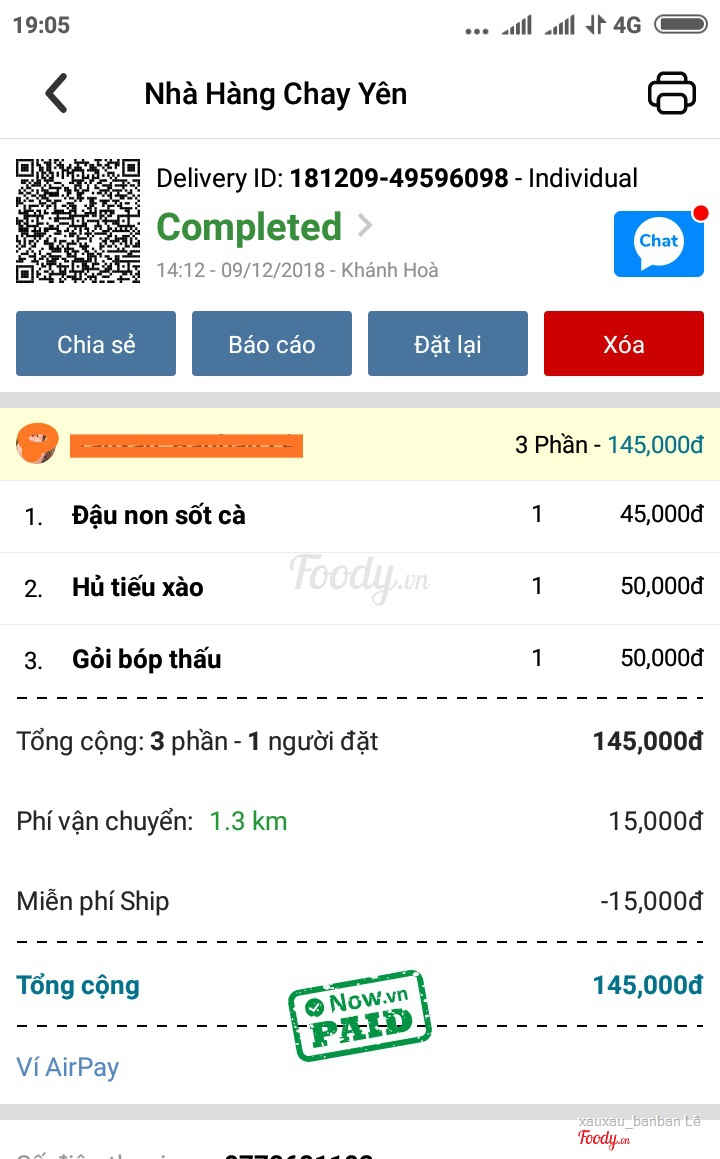Delete the order with Xóa

pos(624,344)
